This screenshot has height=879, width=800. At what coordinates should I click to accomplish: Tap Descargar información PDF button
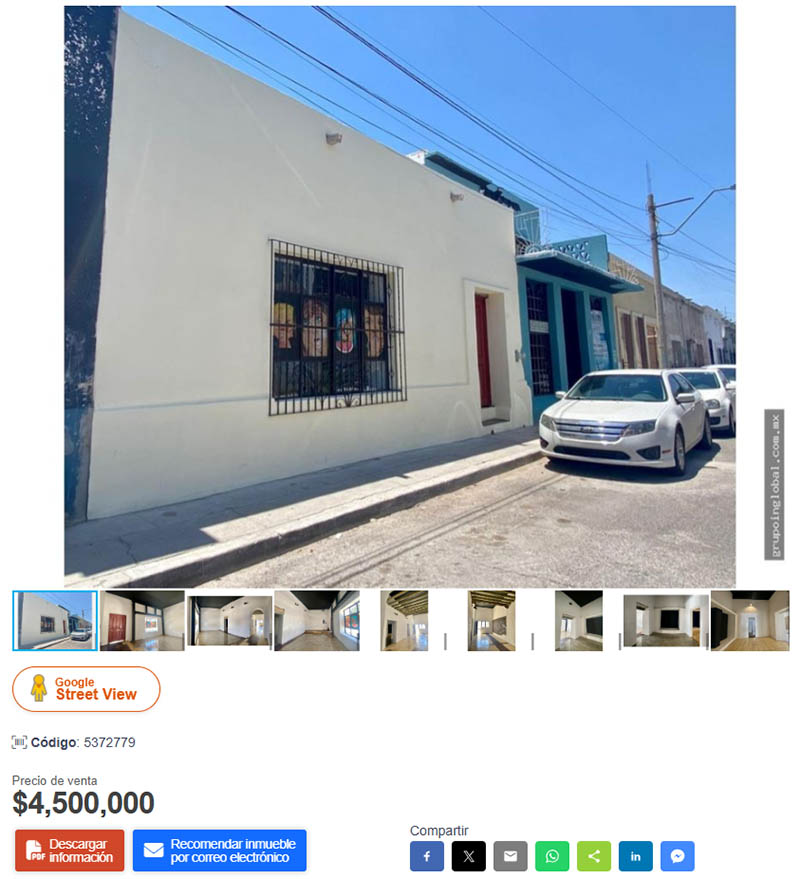(x=70, y=850)
